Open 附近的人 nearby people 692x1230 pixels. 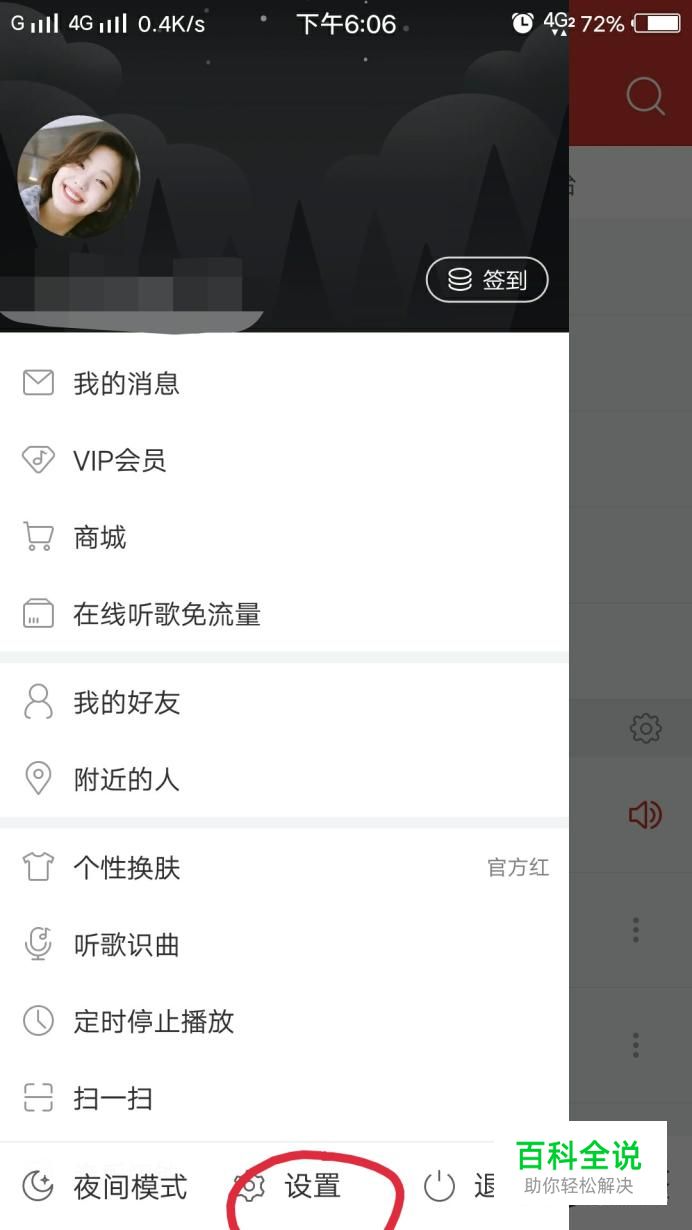(126, 780)
